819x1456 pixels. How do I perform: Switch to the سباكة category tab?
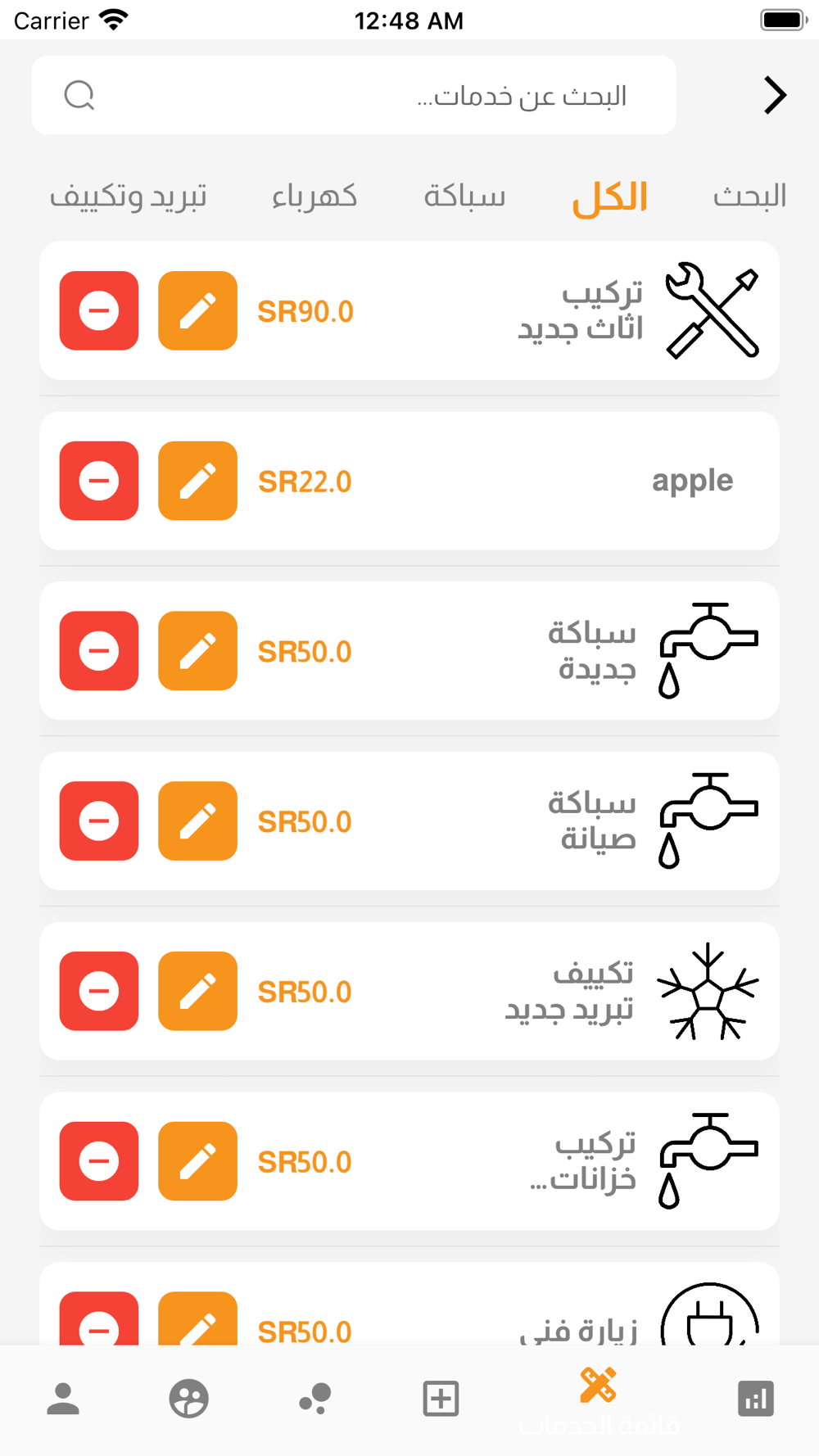tap(464, 197)
